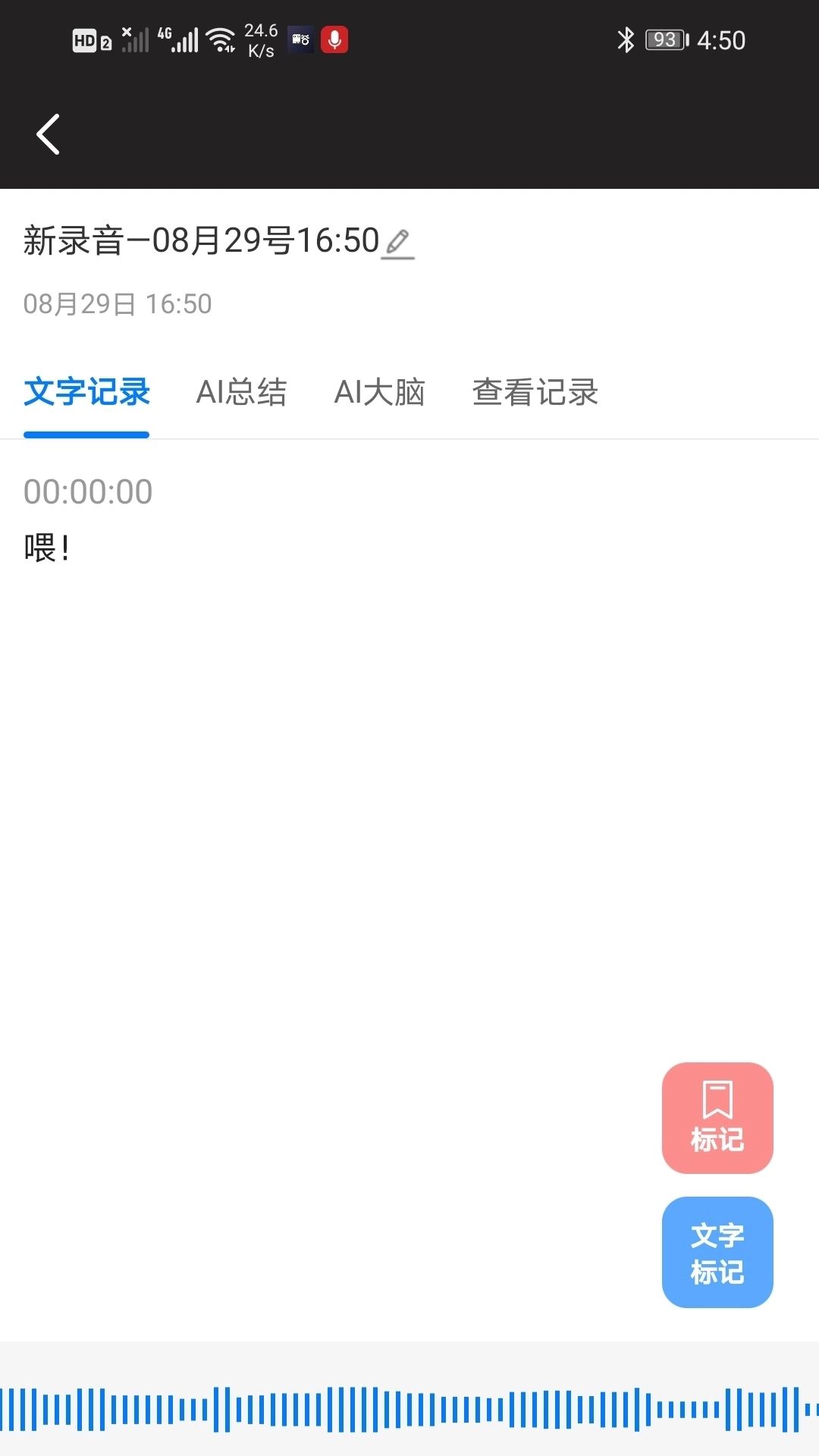Tap the date label 08月29日 16:50

click(117, 304)
